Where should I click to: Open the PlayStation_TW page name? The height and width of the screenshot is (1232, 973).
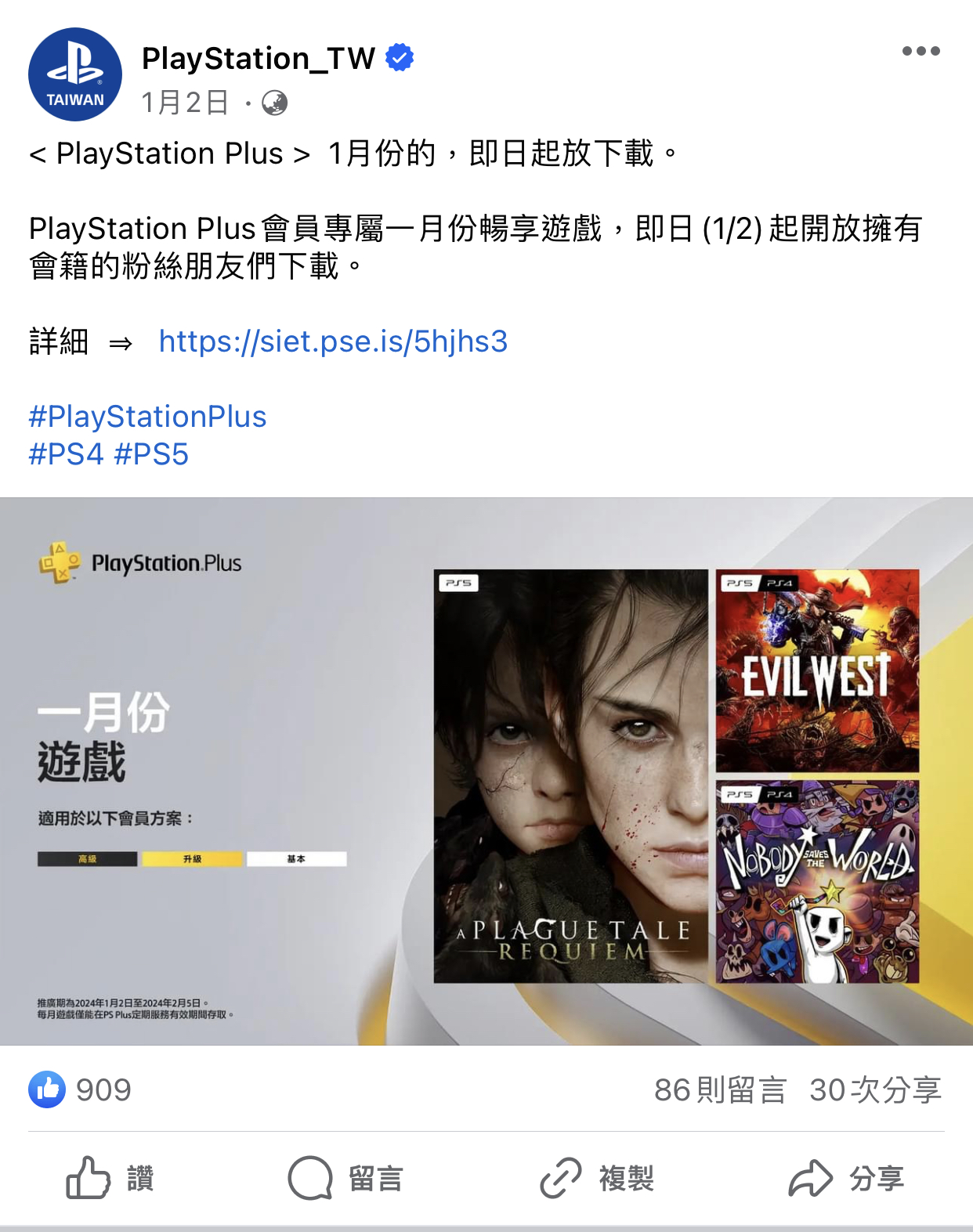[259, 59]
